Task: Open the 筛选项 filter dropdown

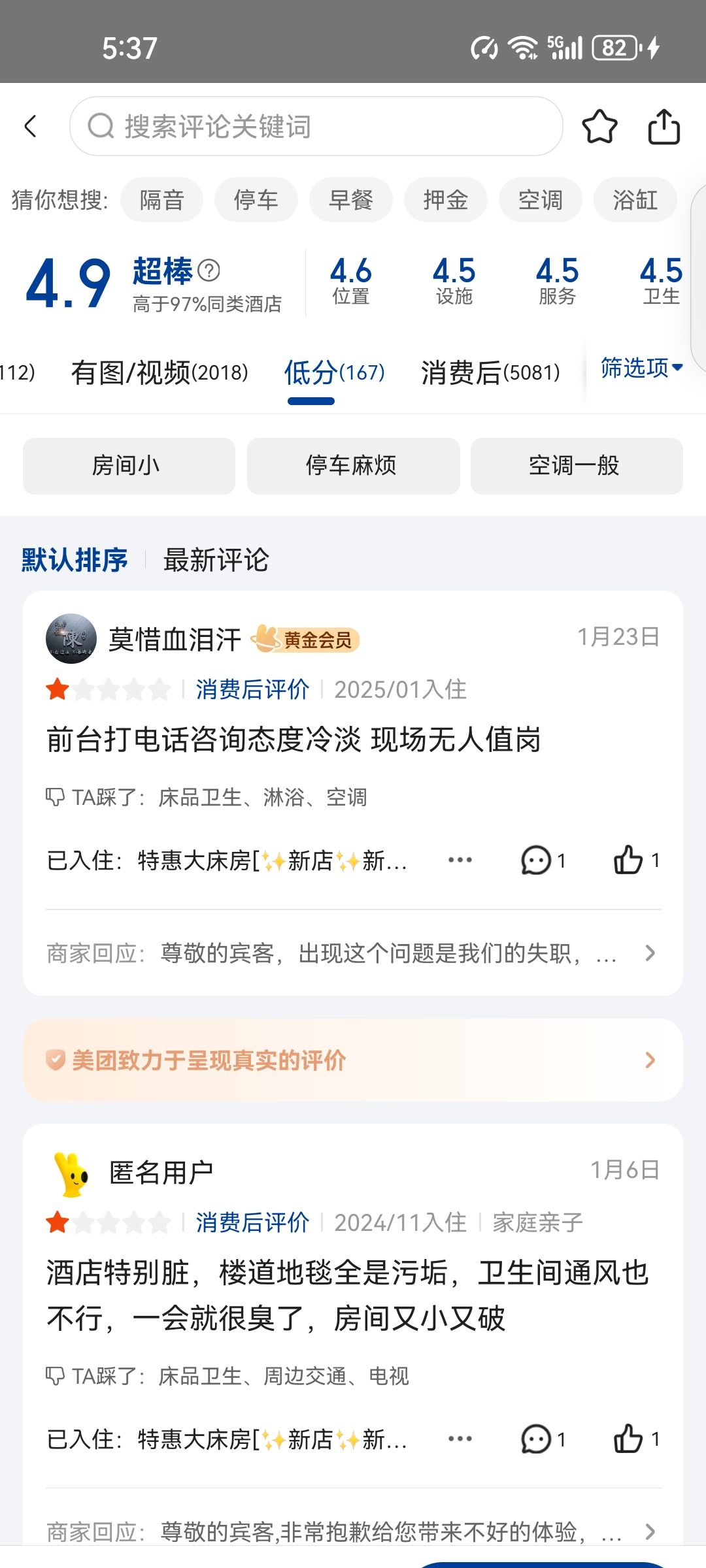Action: [x=642, y=368]
